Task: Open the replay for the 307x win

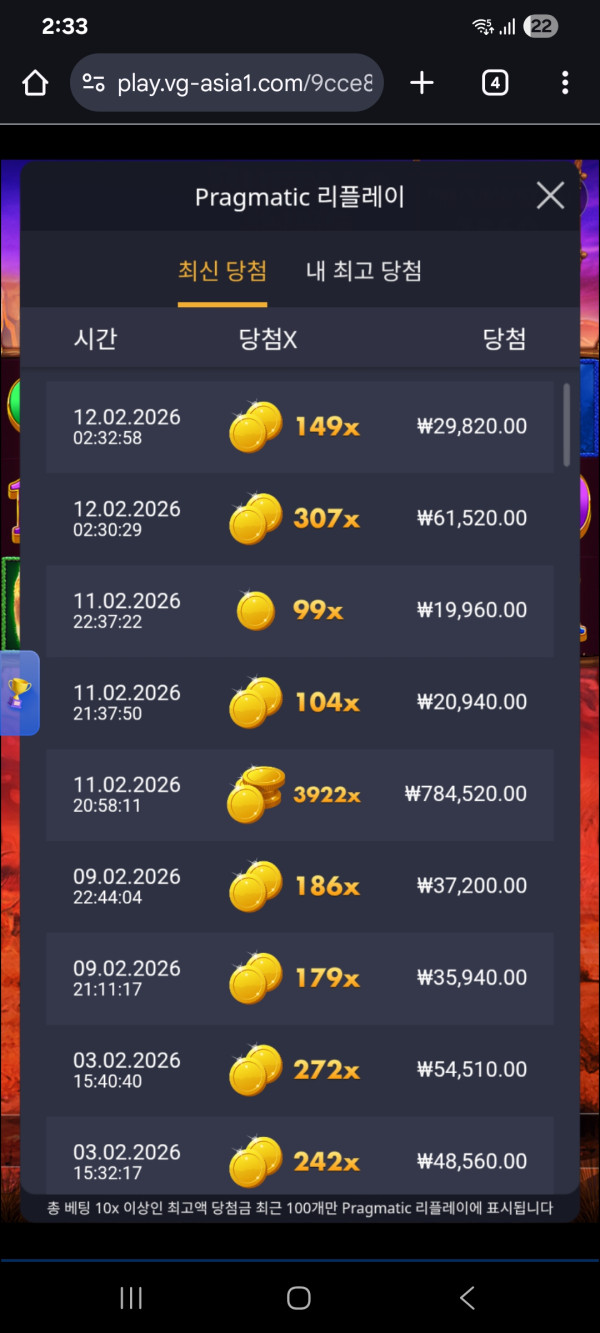Action: 300,519
